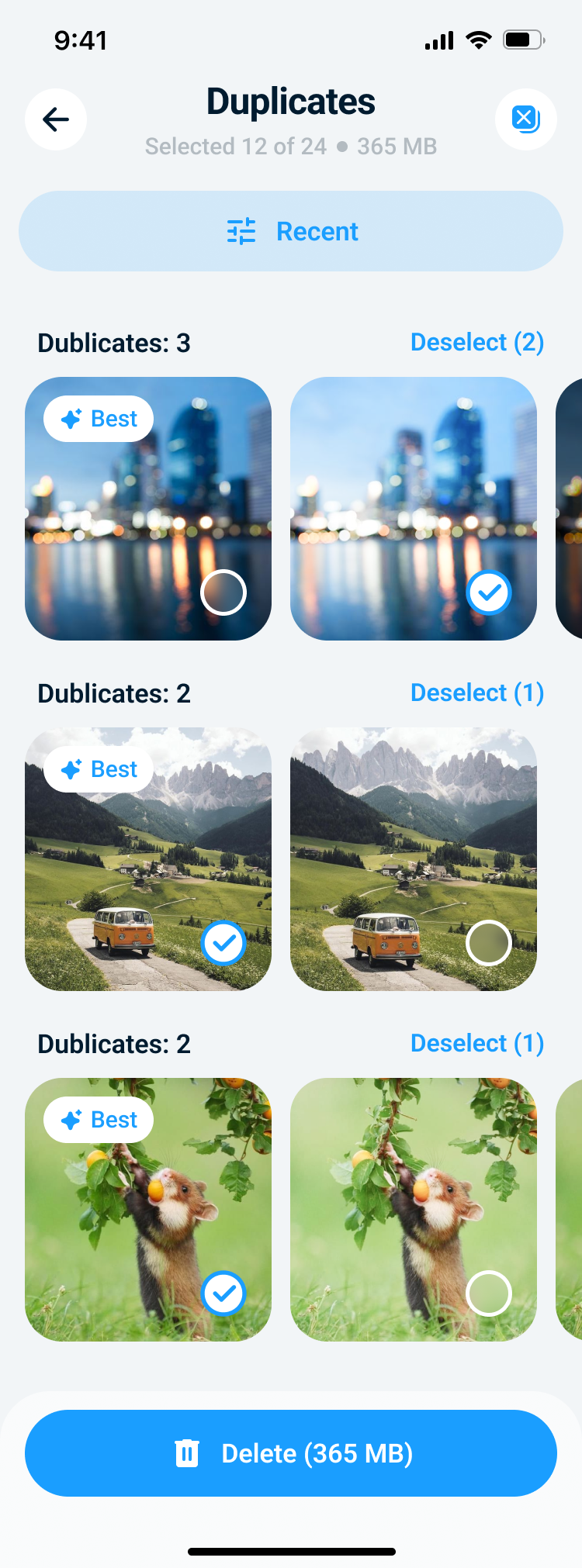The image size is (582, 1568).
Task: Deselect the checked mountain van photo
Action: coord(223,942)
